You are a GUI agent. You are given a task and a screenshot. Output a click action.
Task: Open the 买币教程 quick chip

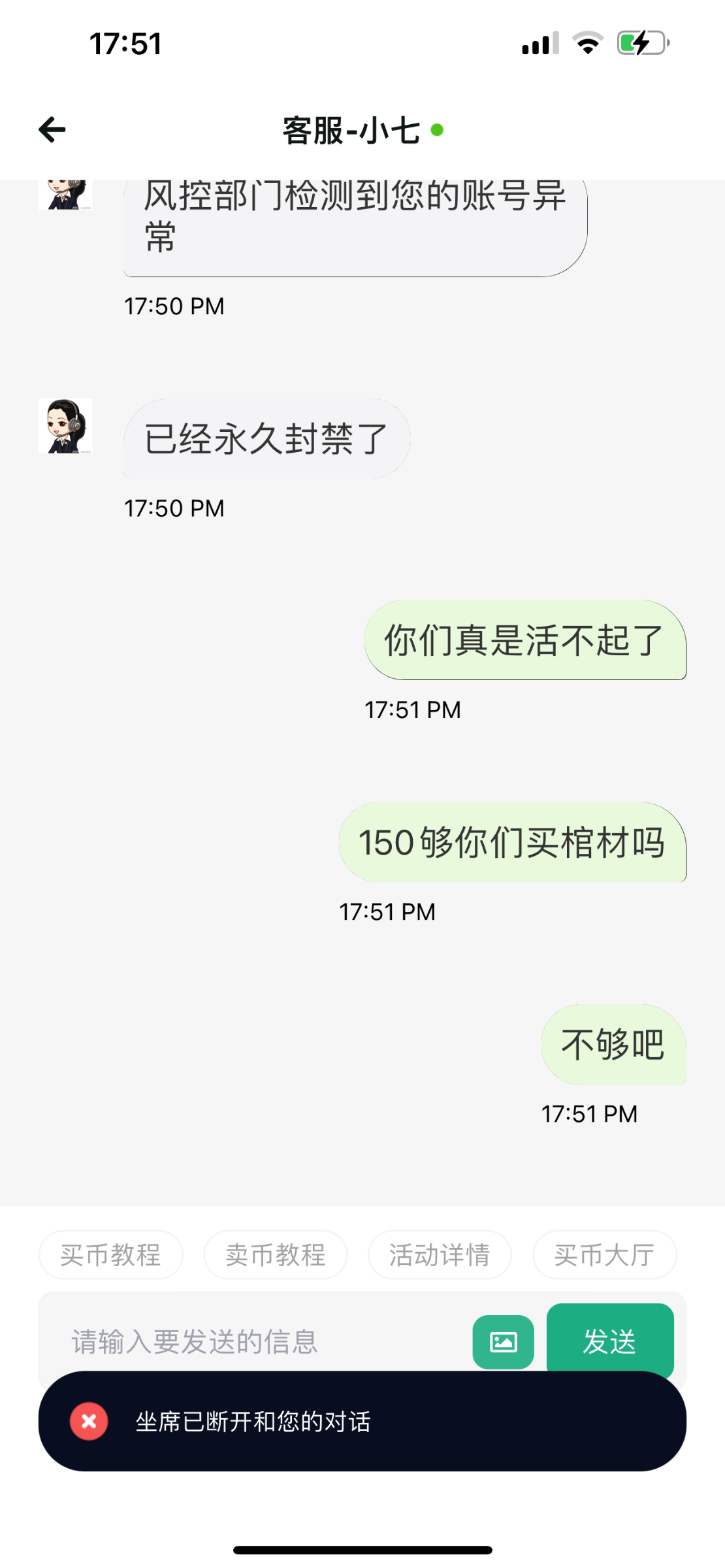click(x=111, y=1254)
